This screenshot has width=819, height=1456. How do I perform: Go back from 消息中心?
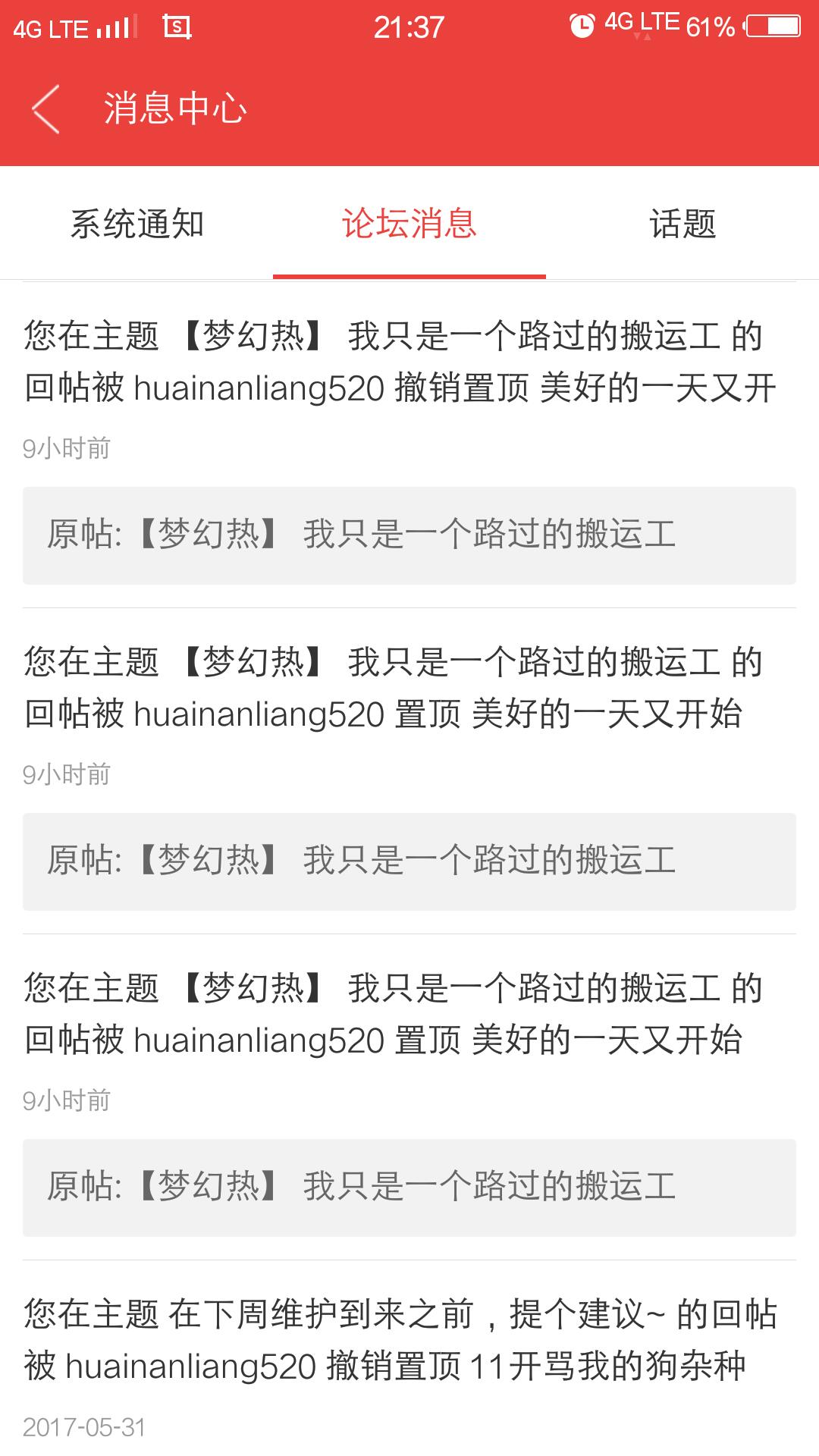45,109
